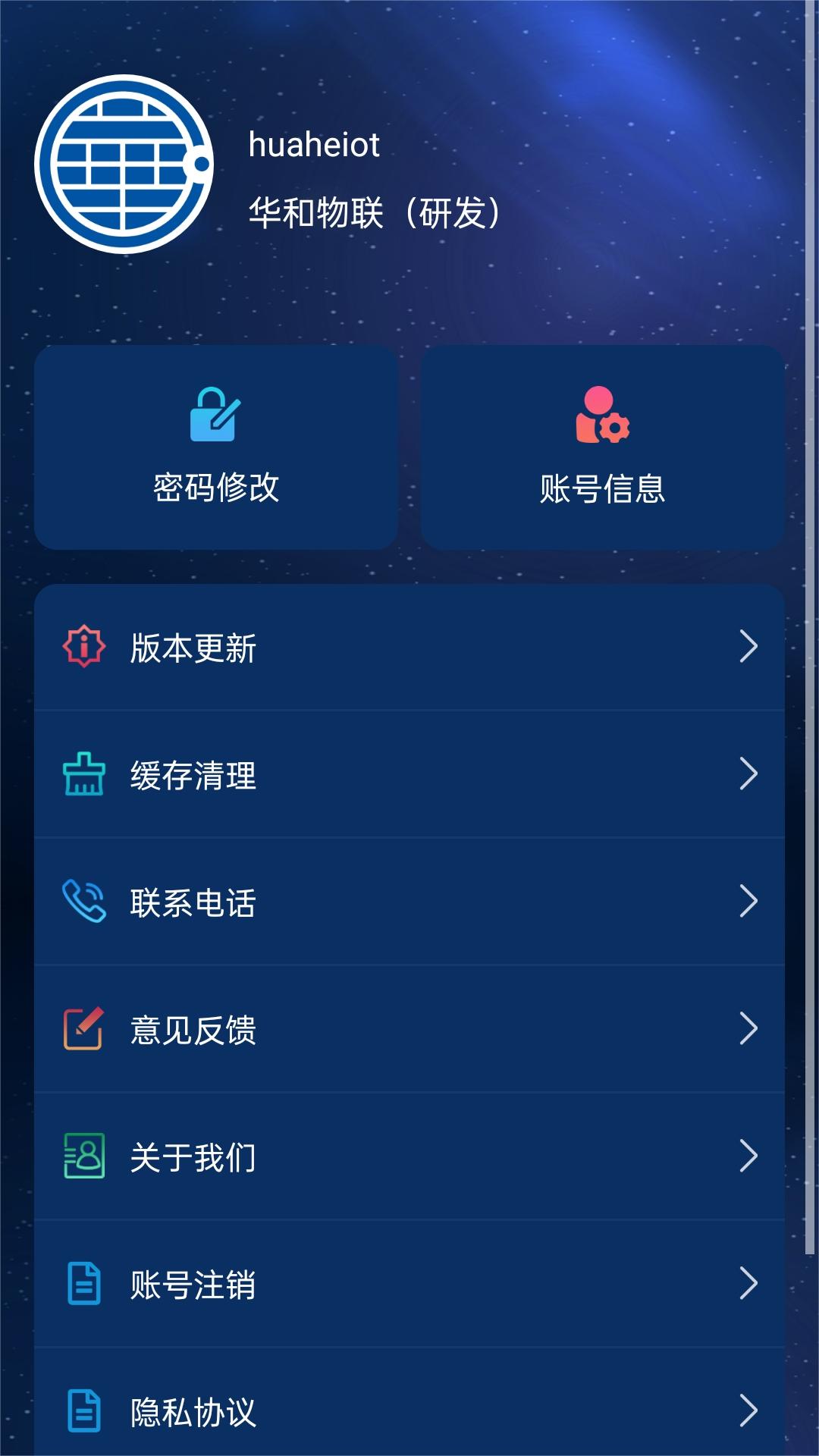Open the 账号信息 account info card
819x1456 pixels.
(x=602, y=447)
